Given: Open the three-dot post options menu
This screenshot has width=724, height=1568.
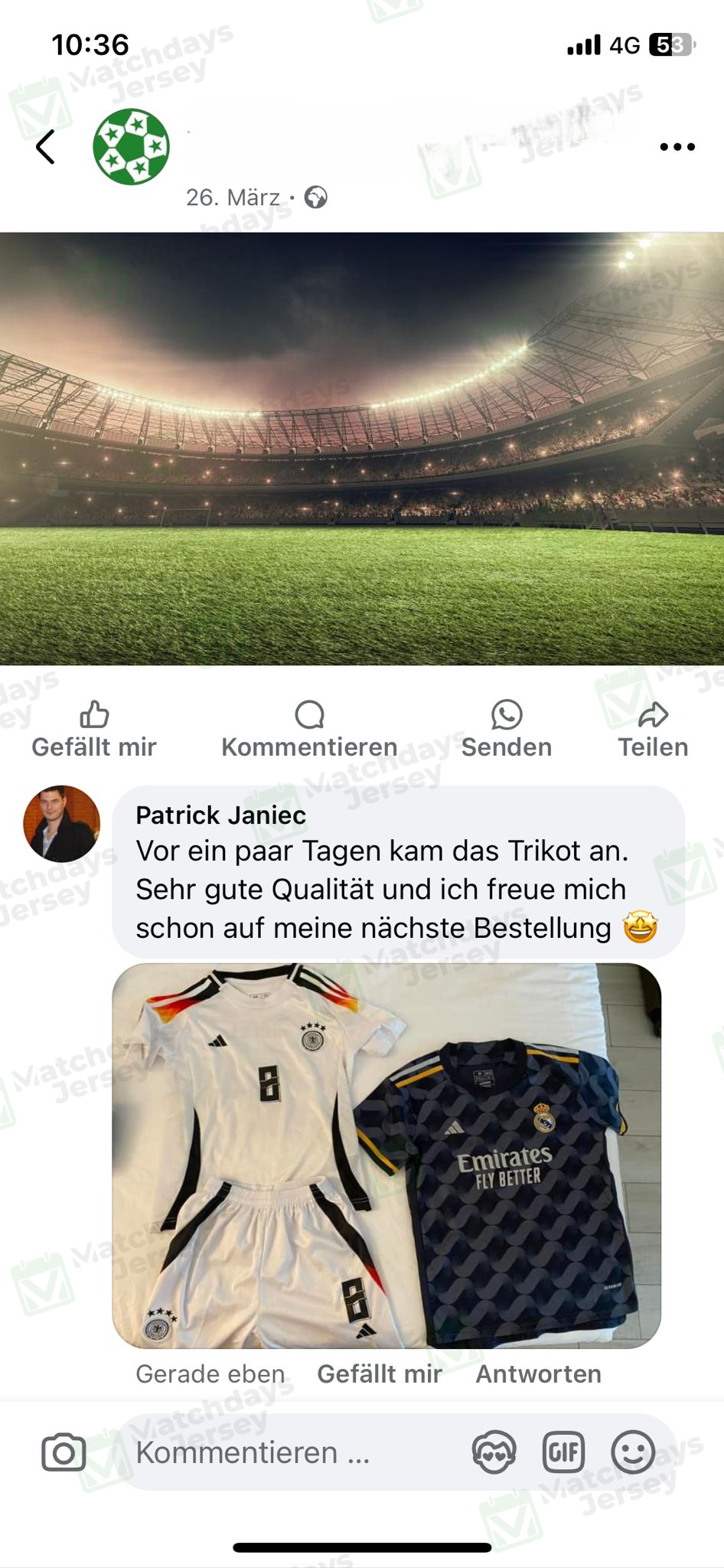Looking at the screenshot, I should (x=678, y=145).
